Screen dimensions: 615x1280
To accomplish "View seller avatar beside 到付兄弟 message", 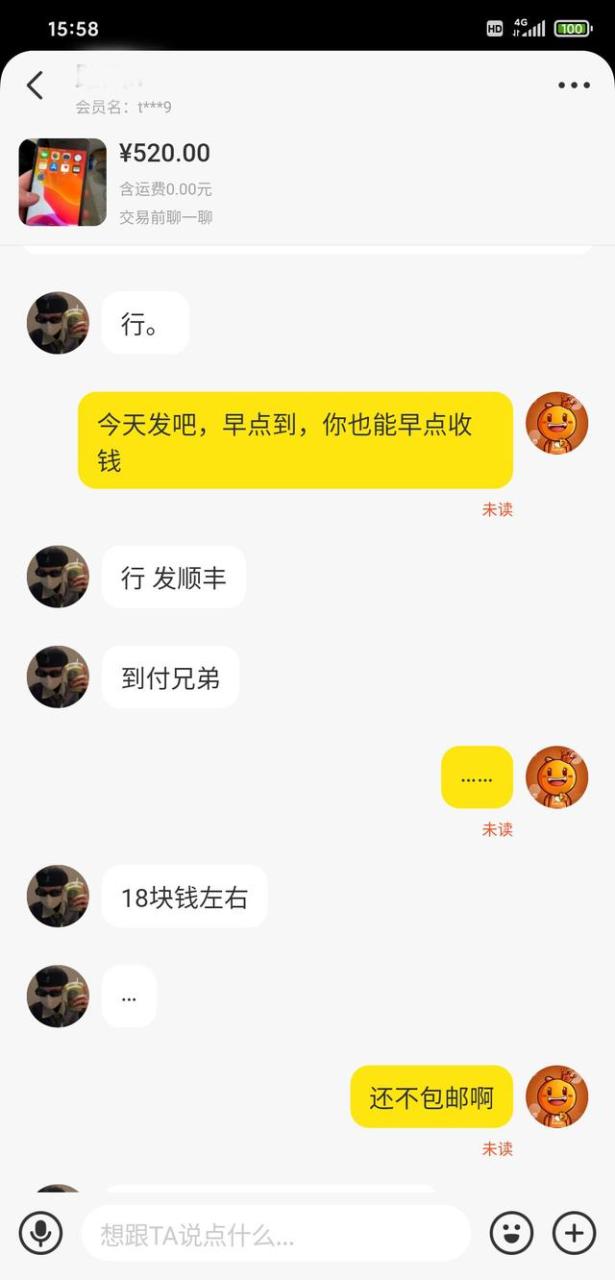I will (57, 677).
